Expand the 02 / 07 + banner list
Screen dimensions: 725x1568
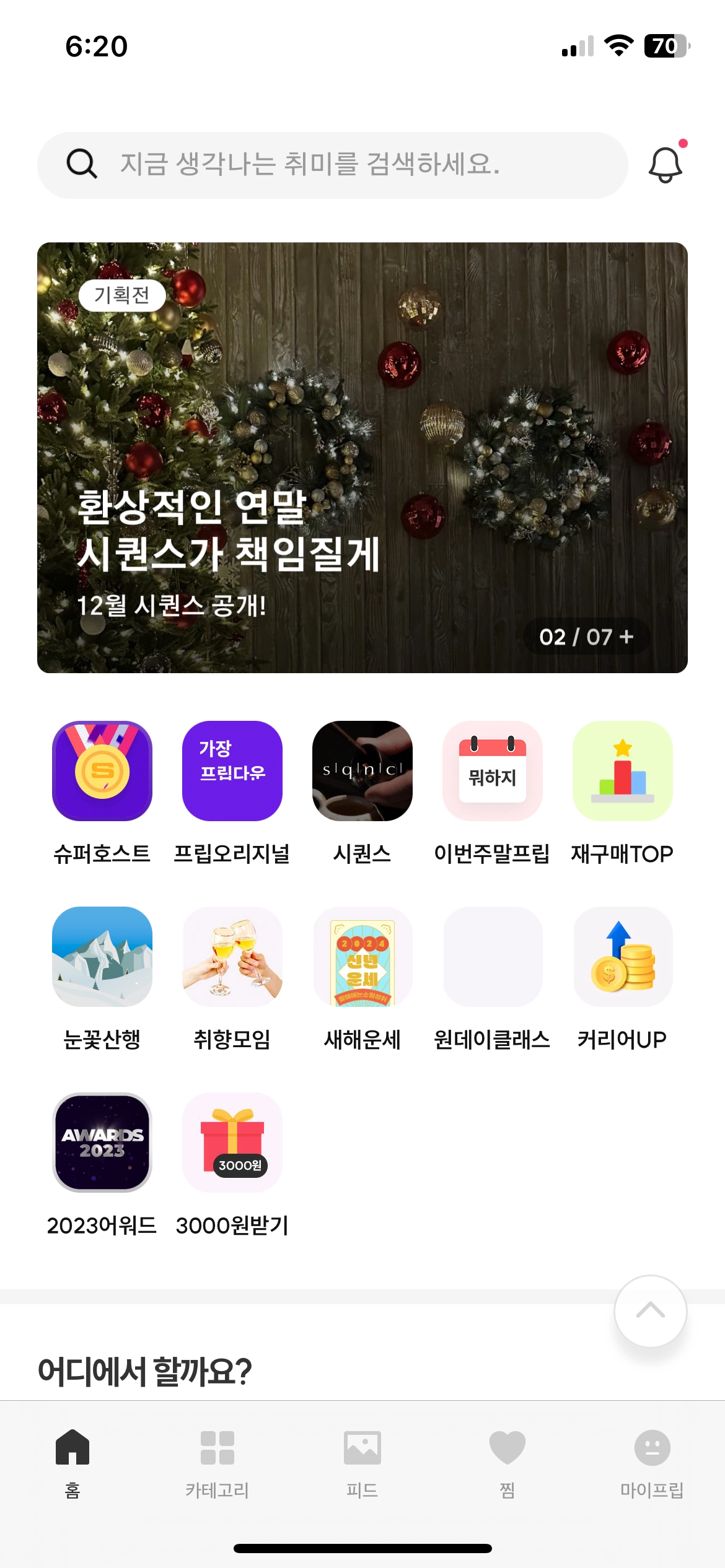(586, 637)
